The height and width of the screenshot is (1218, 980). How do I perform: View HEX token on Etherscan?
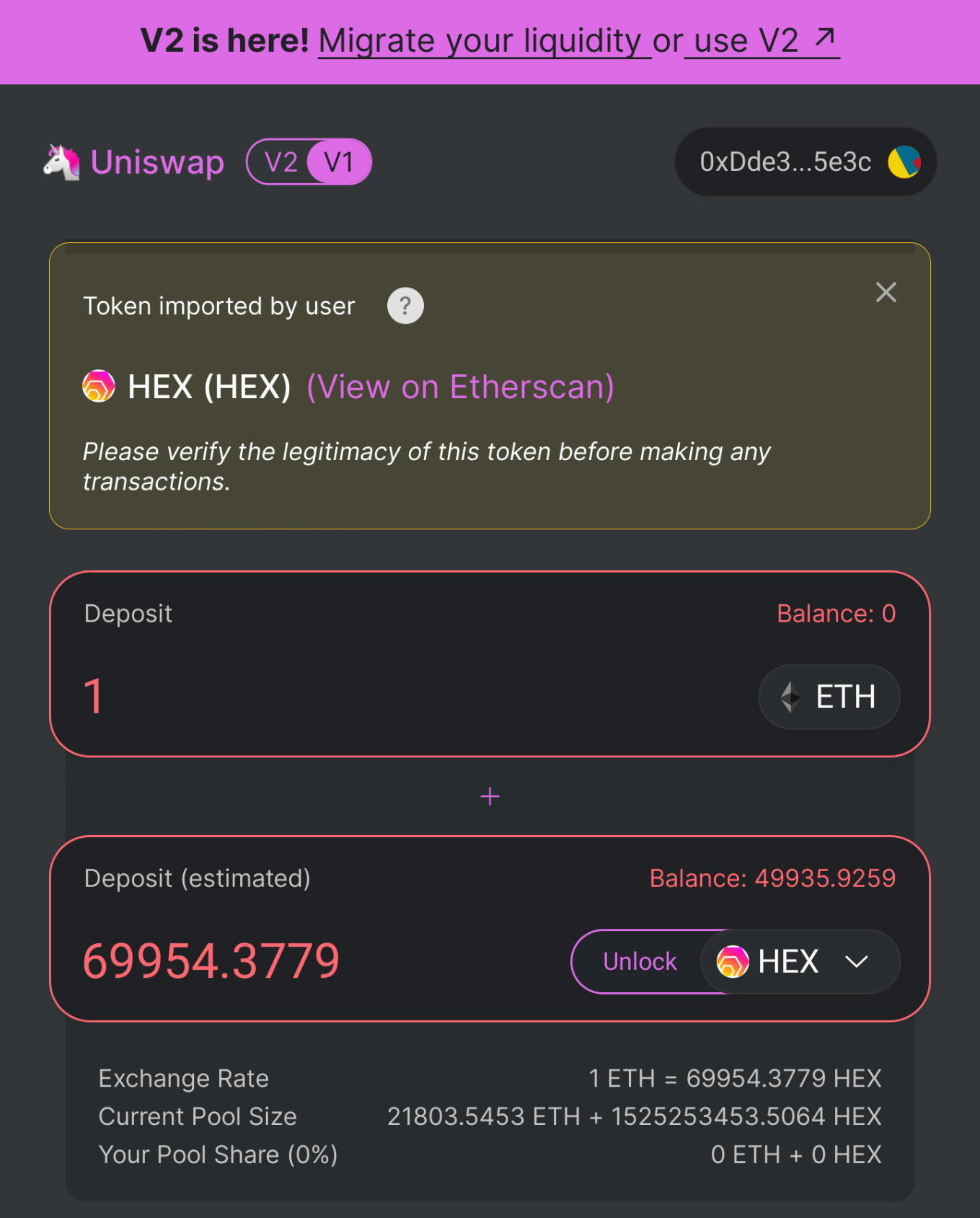[460, 387]
